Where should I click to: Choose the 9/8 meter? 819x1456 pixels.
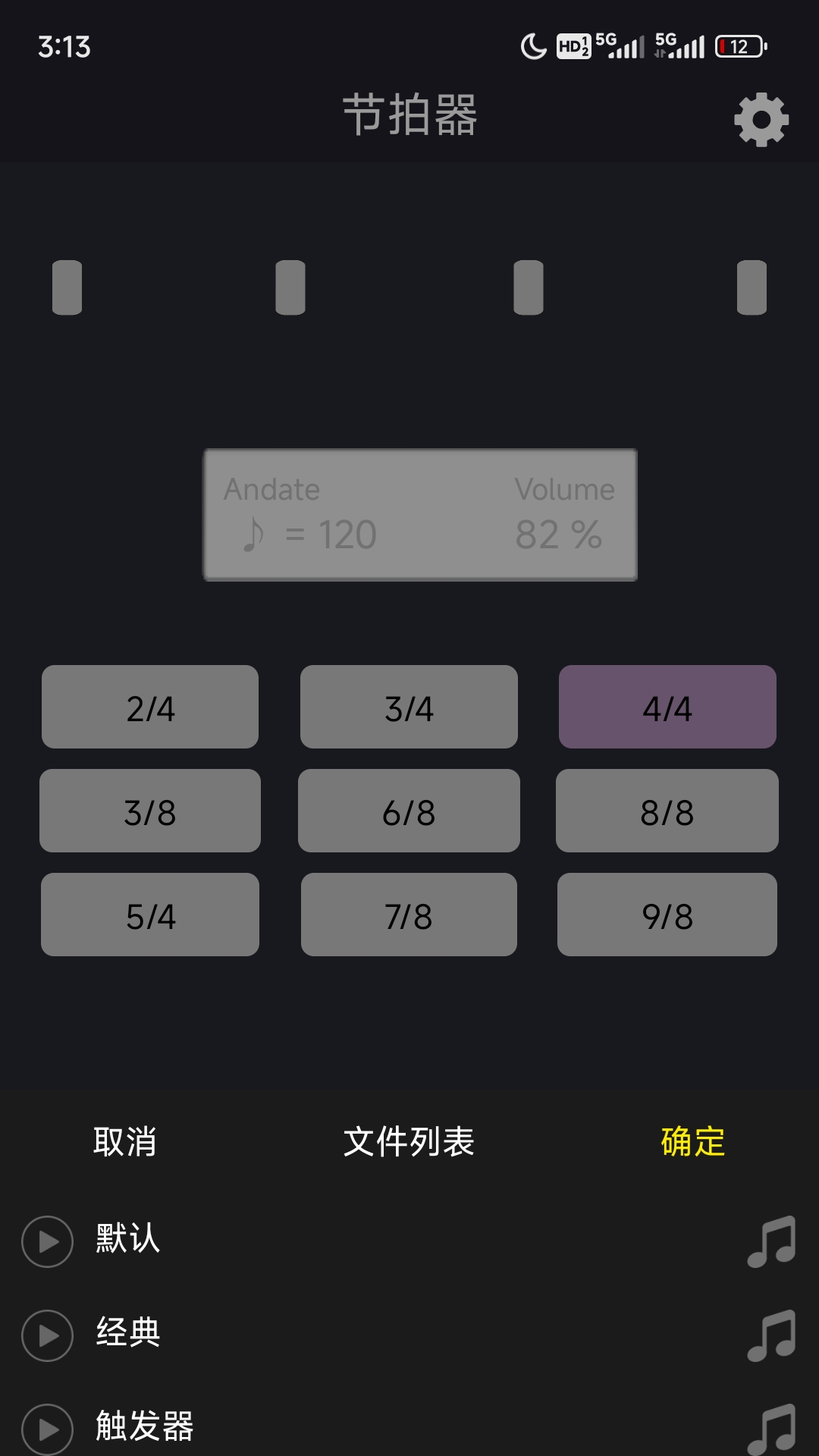coord(667,914)
